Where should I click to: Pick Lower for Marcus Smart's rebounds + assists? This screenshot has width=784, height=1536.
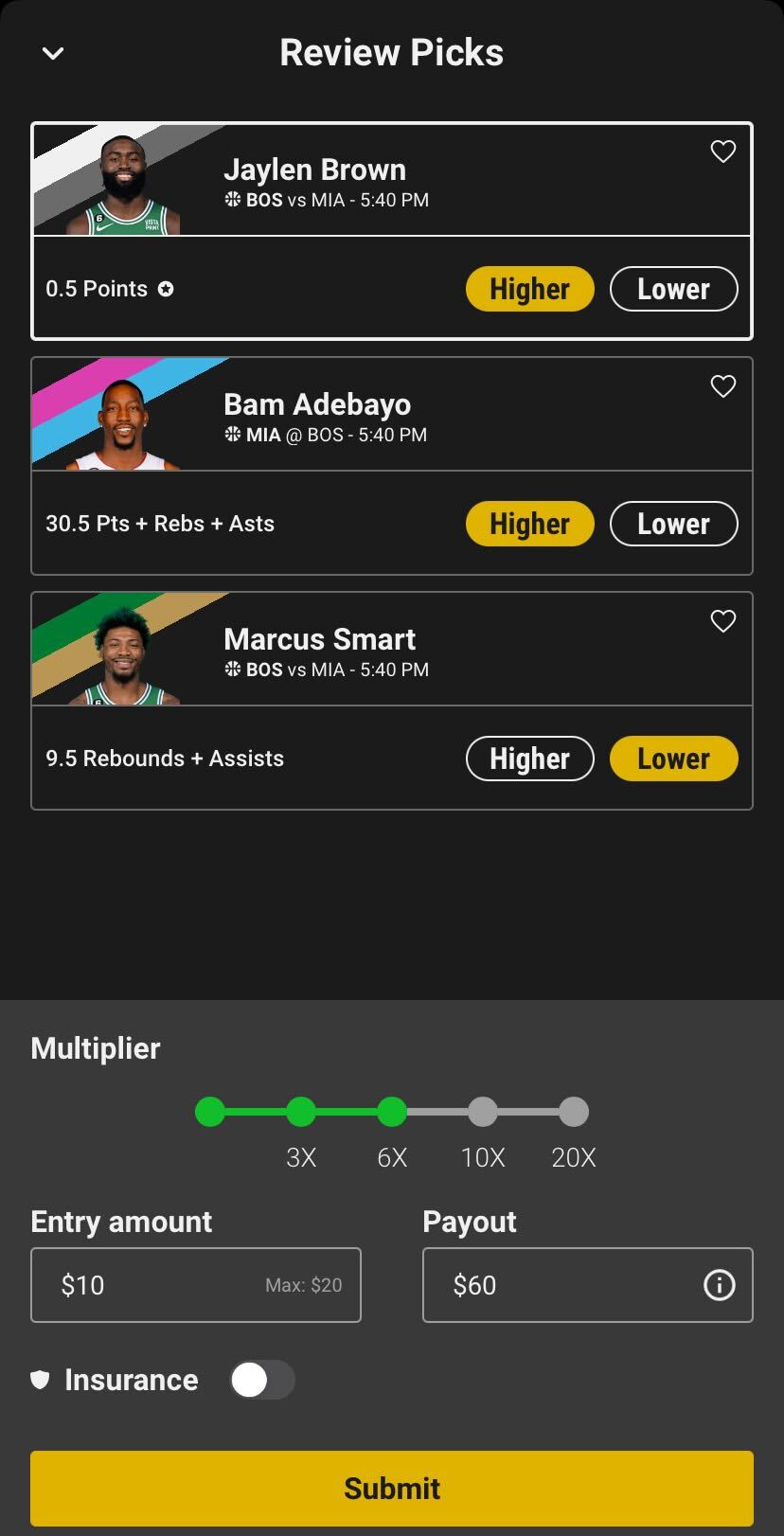(673, 759)
